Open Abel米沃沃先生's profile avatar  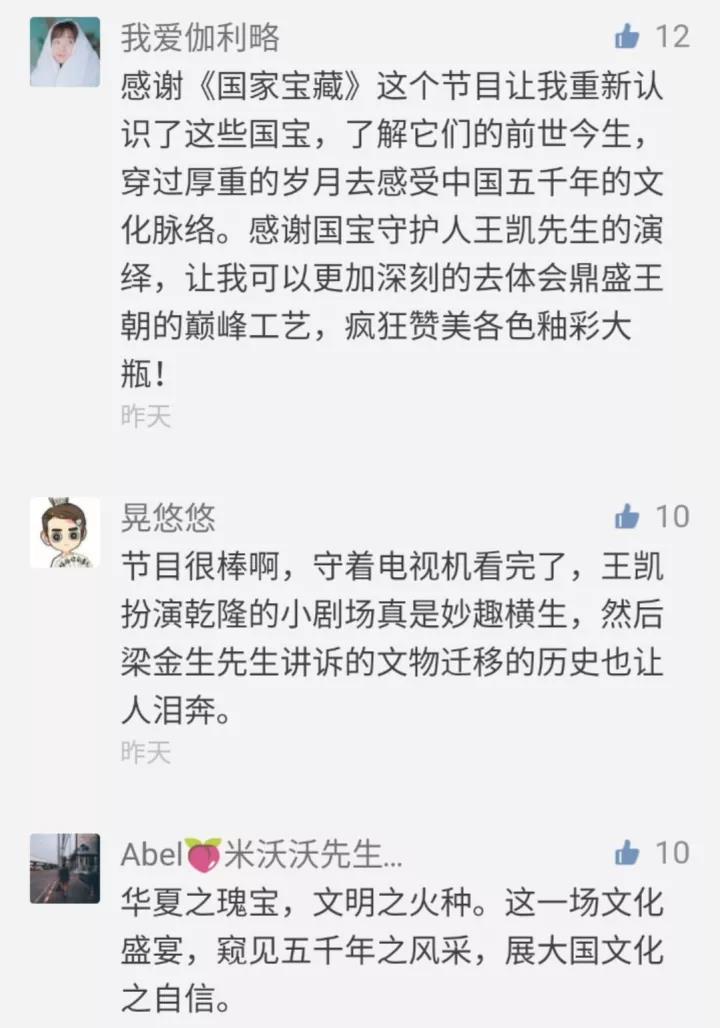[65, 868]
